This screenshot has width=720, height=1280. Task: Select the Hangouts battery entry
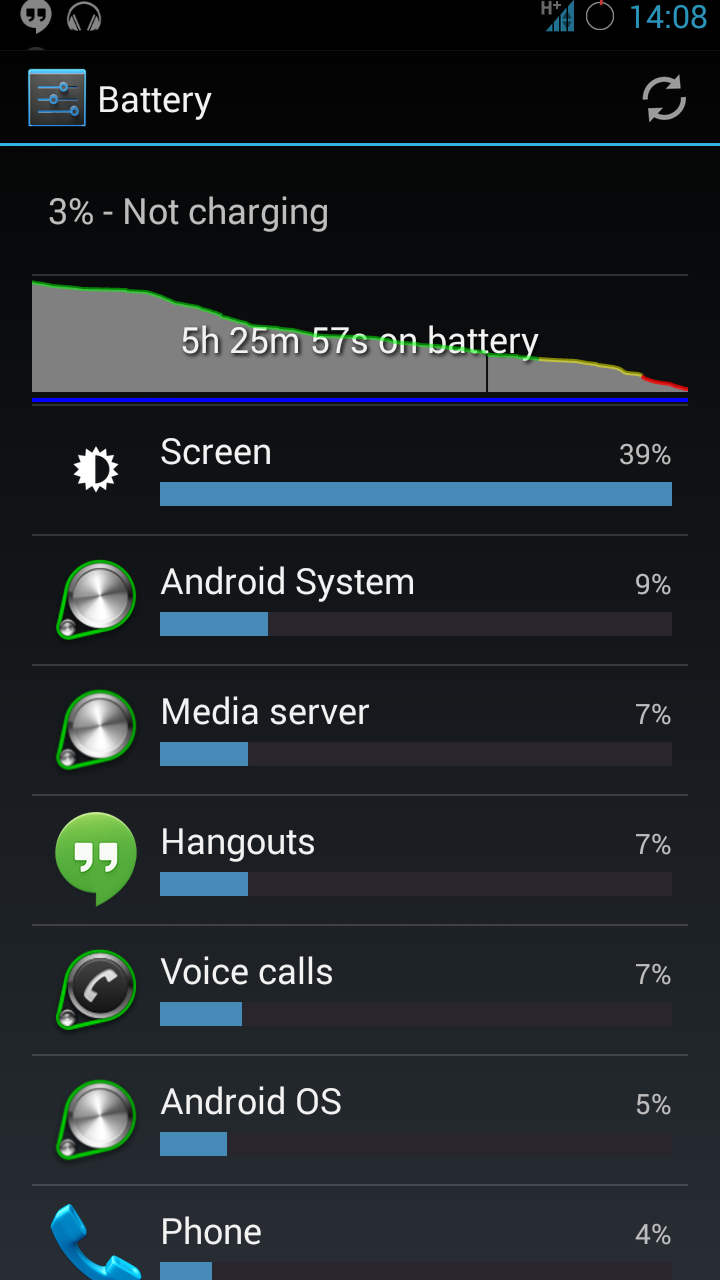(360, 860)
